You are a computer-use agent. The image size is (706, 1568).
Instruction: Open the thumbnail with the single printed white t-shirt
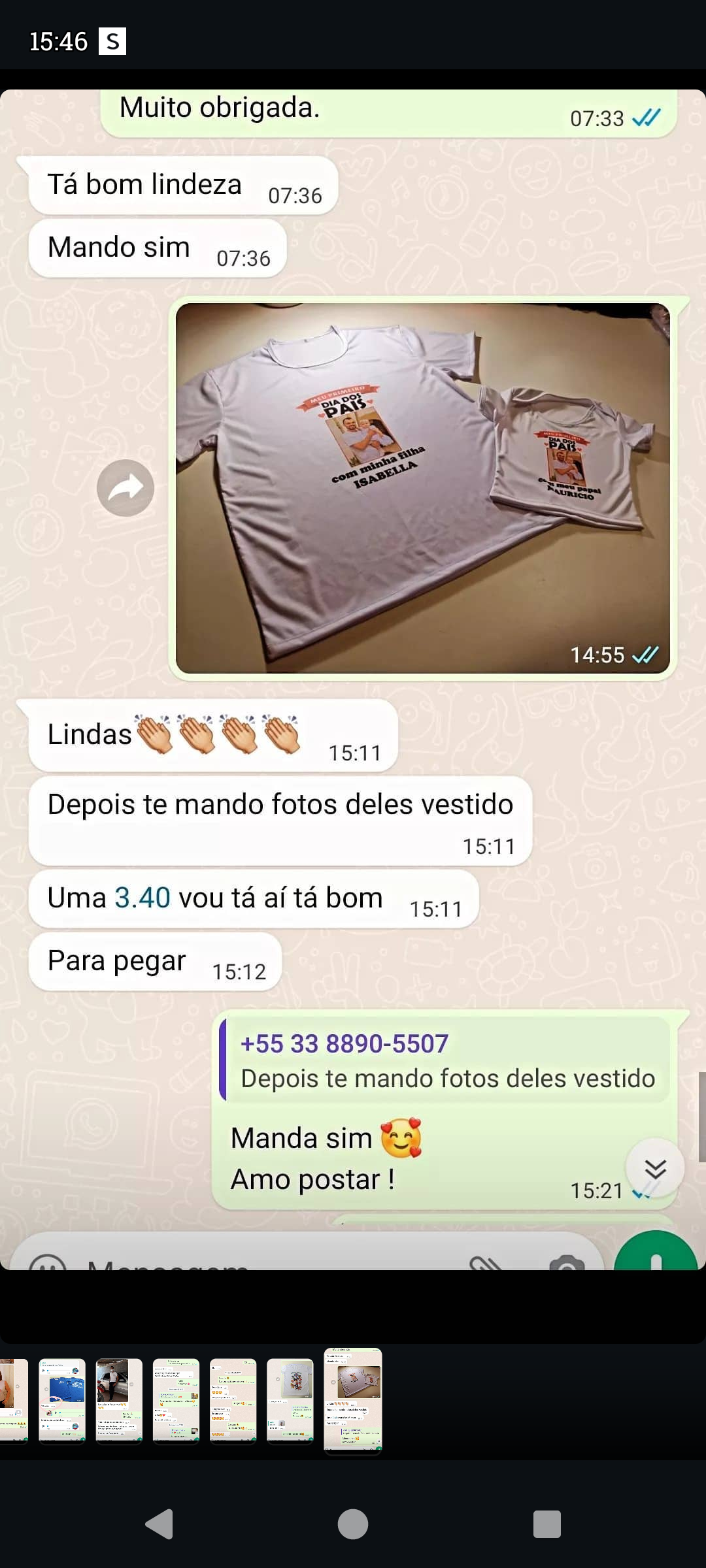290,1399
